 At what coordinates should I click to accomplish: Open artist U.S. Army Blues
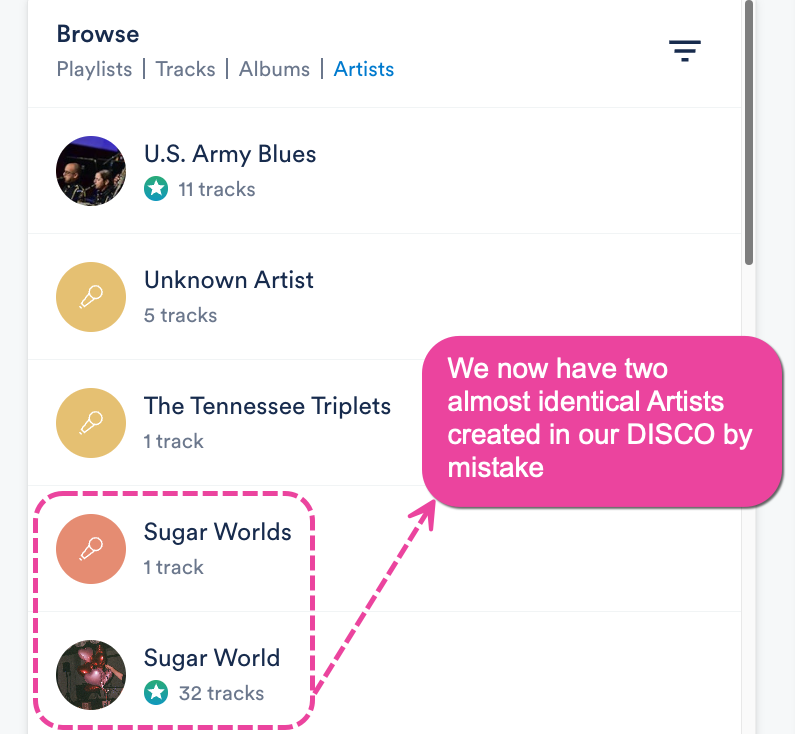click(230, 155)
